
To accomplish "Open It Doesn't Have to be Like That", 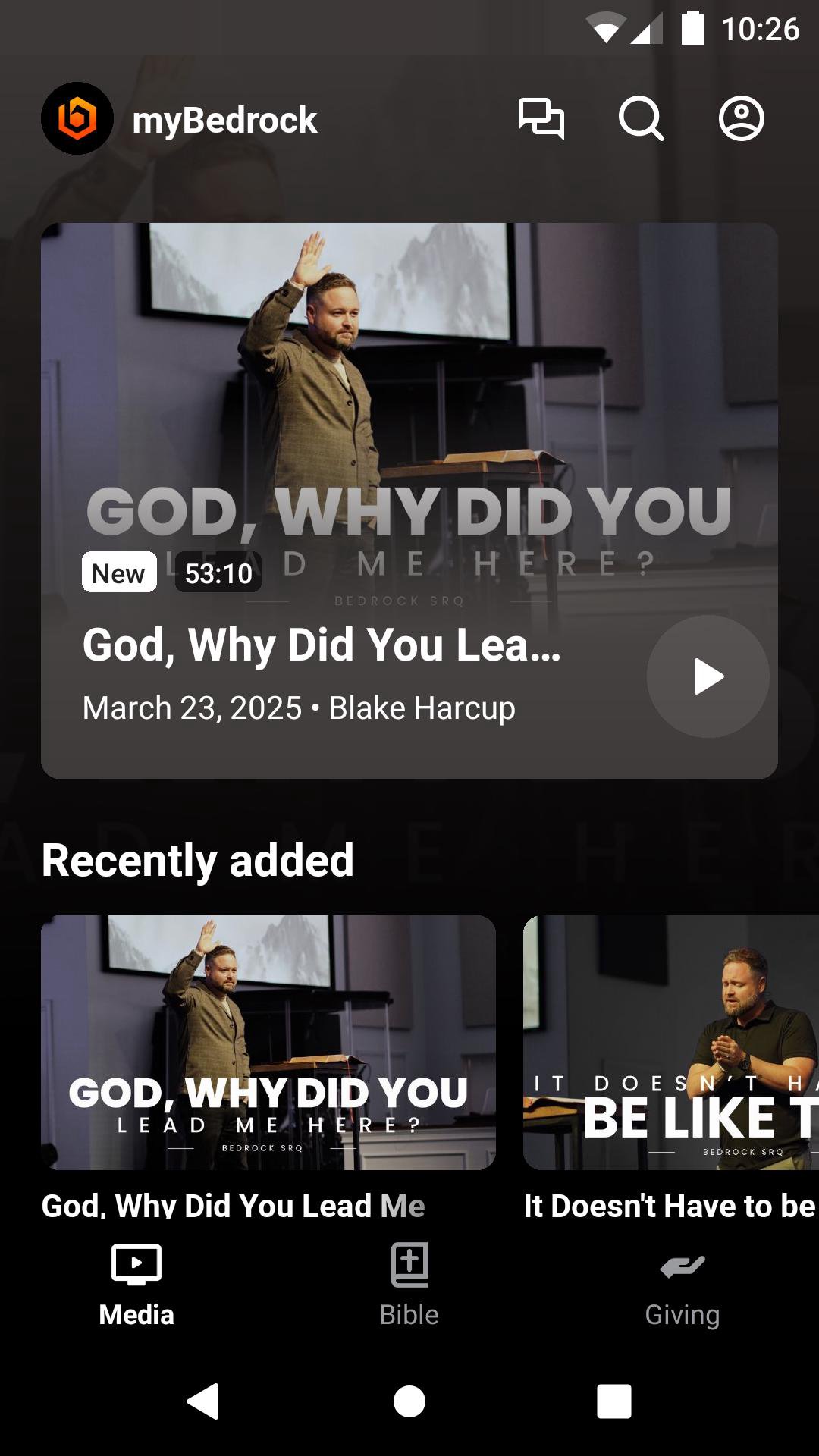I will (670, 1043).
